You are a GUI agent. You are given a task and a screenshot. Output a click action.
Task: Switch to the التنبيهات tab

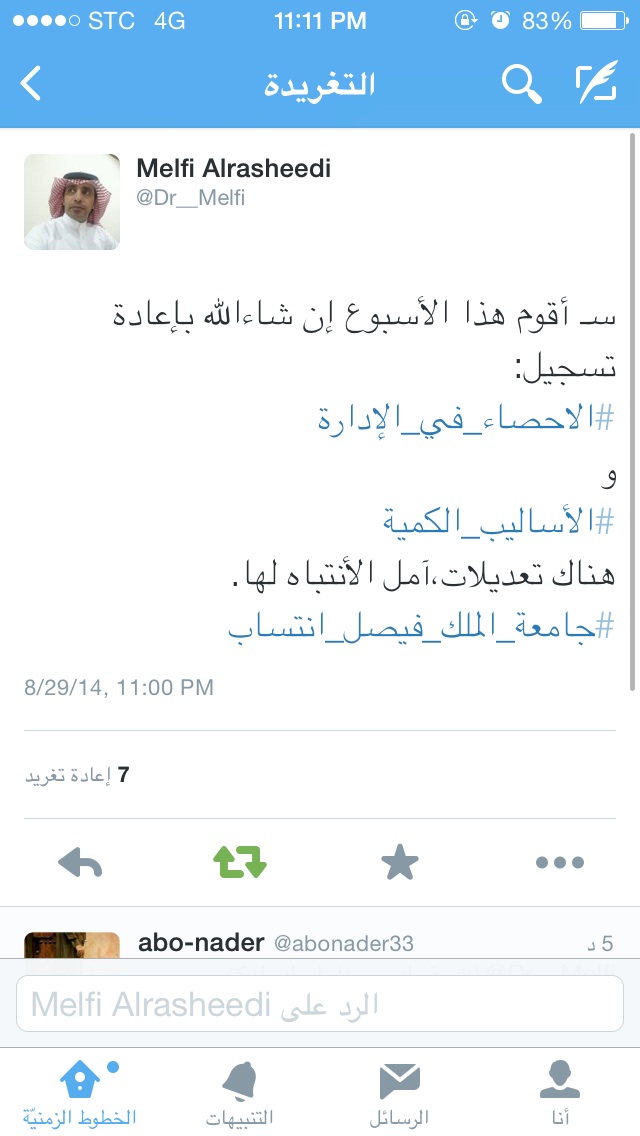240,1093
